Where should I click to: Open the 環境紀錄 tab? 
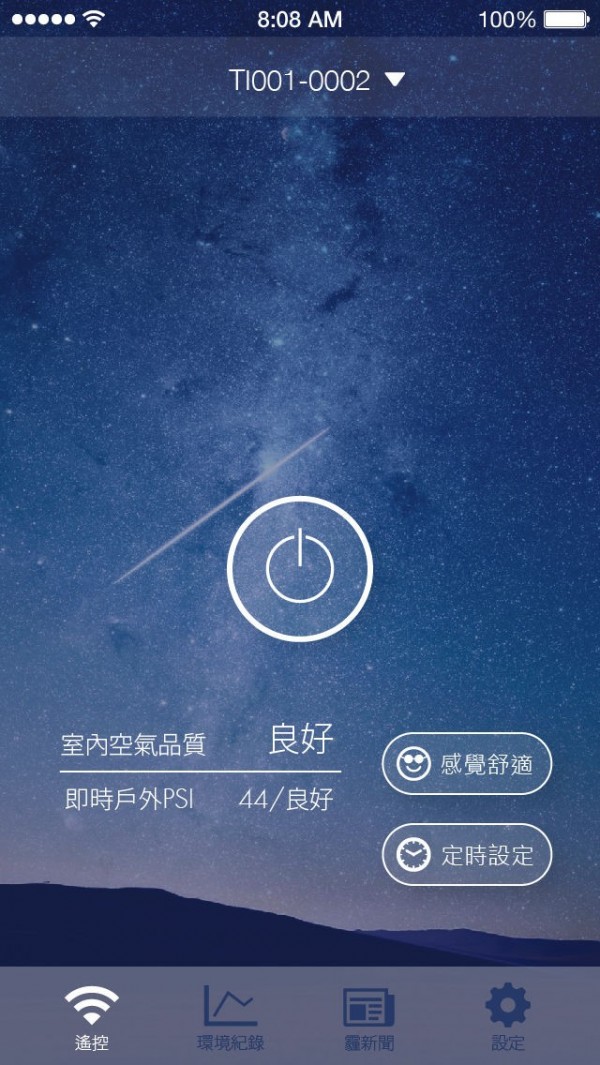click(230, 1017)
